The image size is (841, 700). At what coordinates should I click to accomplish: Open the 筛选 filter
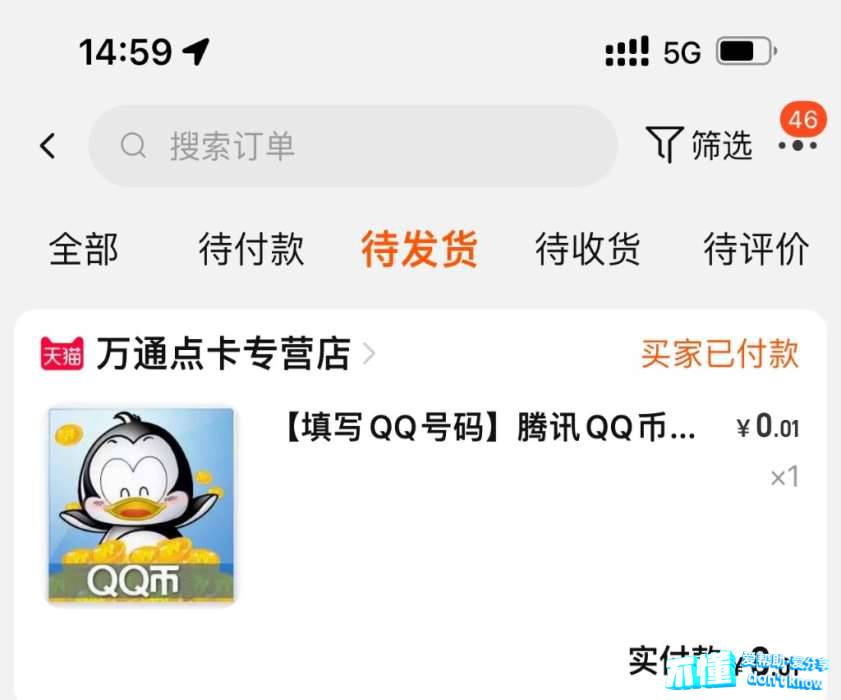pos(700,146)
